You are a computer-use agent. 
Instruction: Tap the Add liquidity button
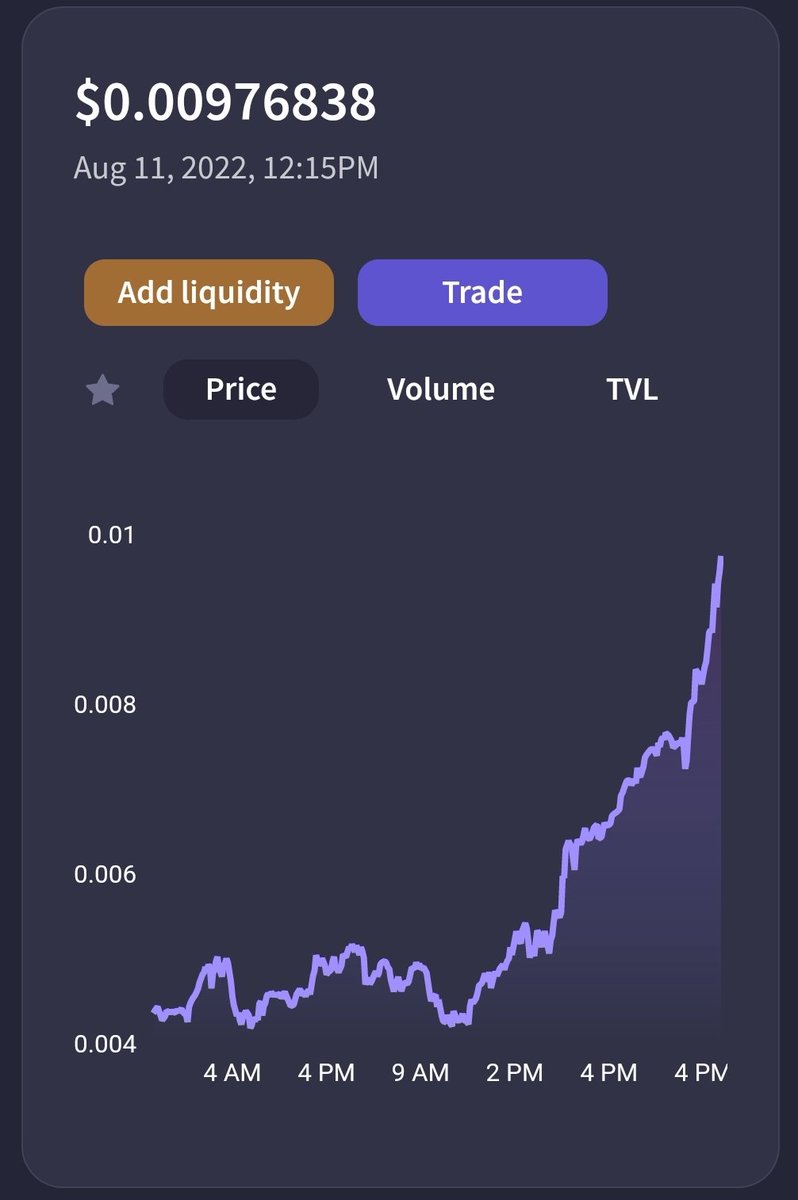(209, 293)
